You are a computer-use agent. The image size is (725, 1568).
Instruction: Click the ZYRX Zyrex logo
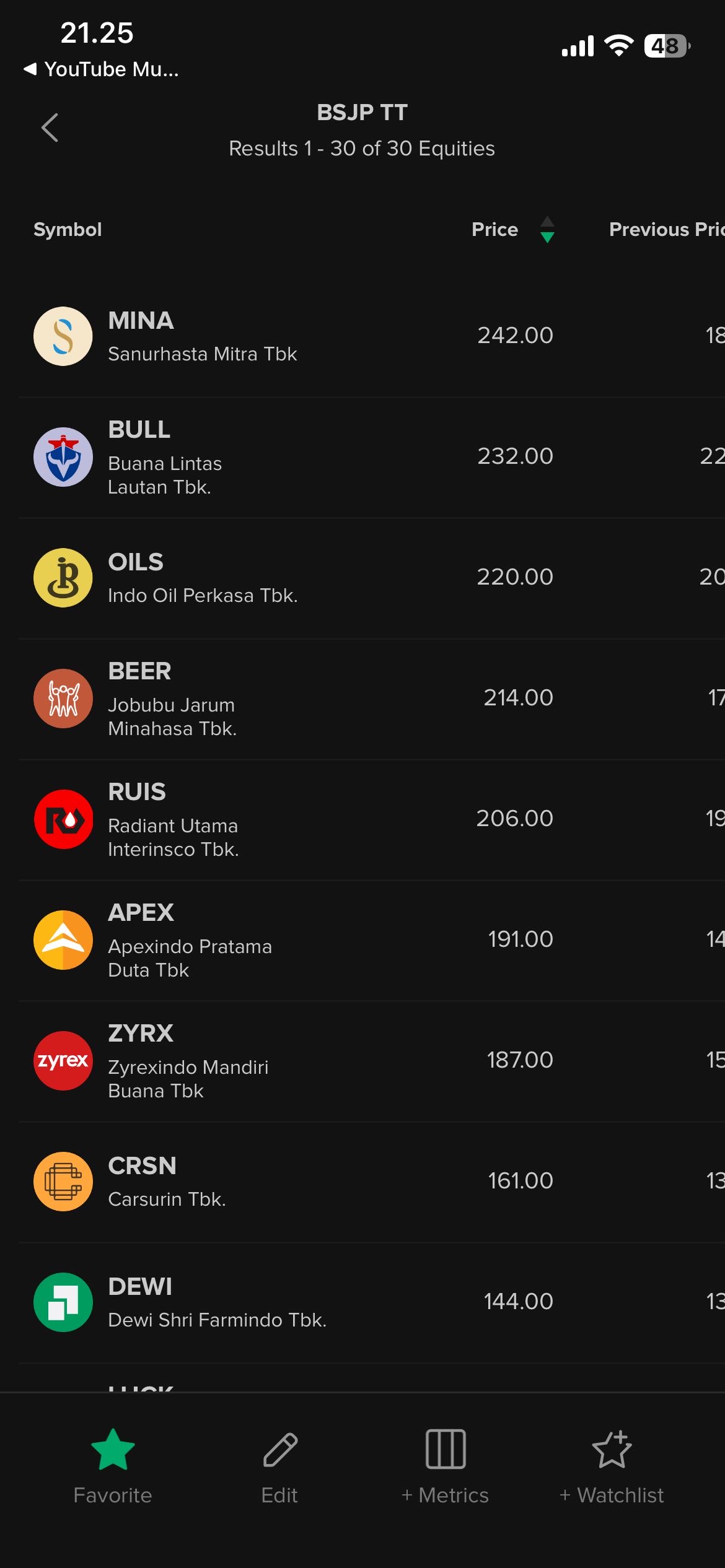click(63, 1061)
